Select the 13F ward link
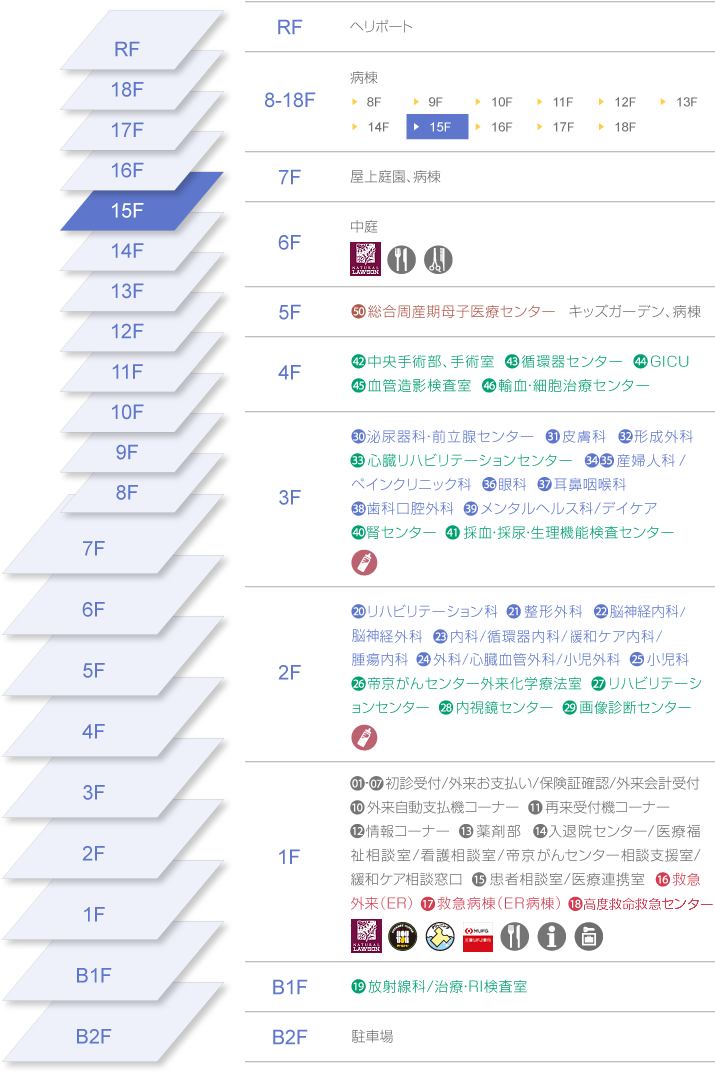715x1074 pixels. [686, 102]
